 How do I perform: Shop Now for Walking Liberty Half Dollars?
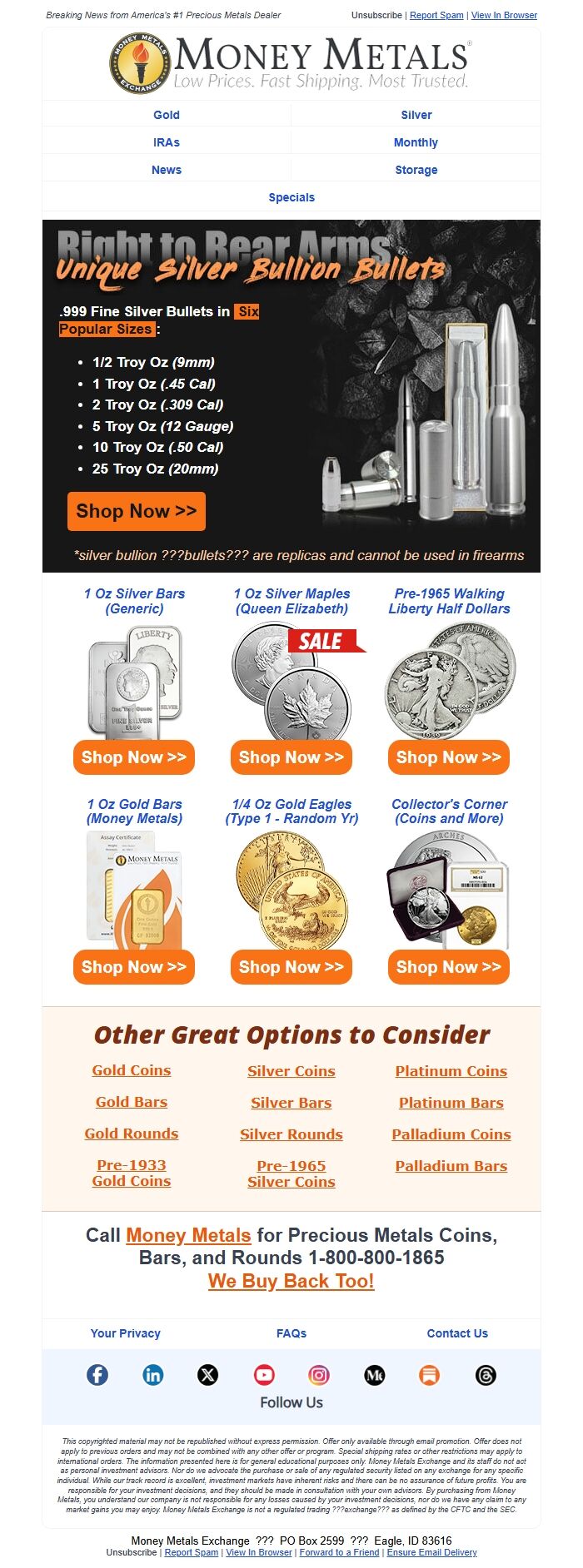pos(448,757)
